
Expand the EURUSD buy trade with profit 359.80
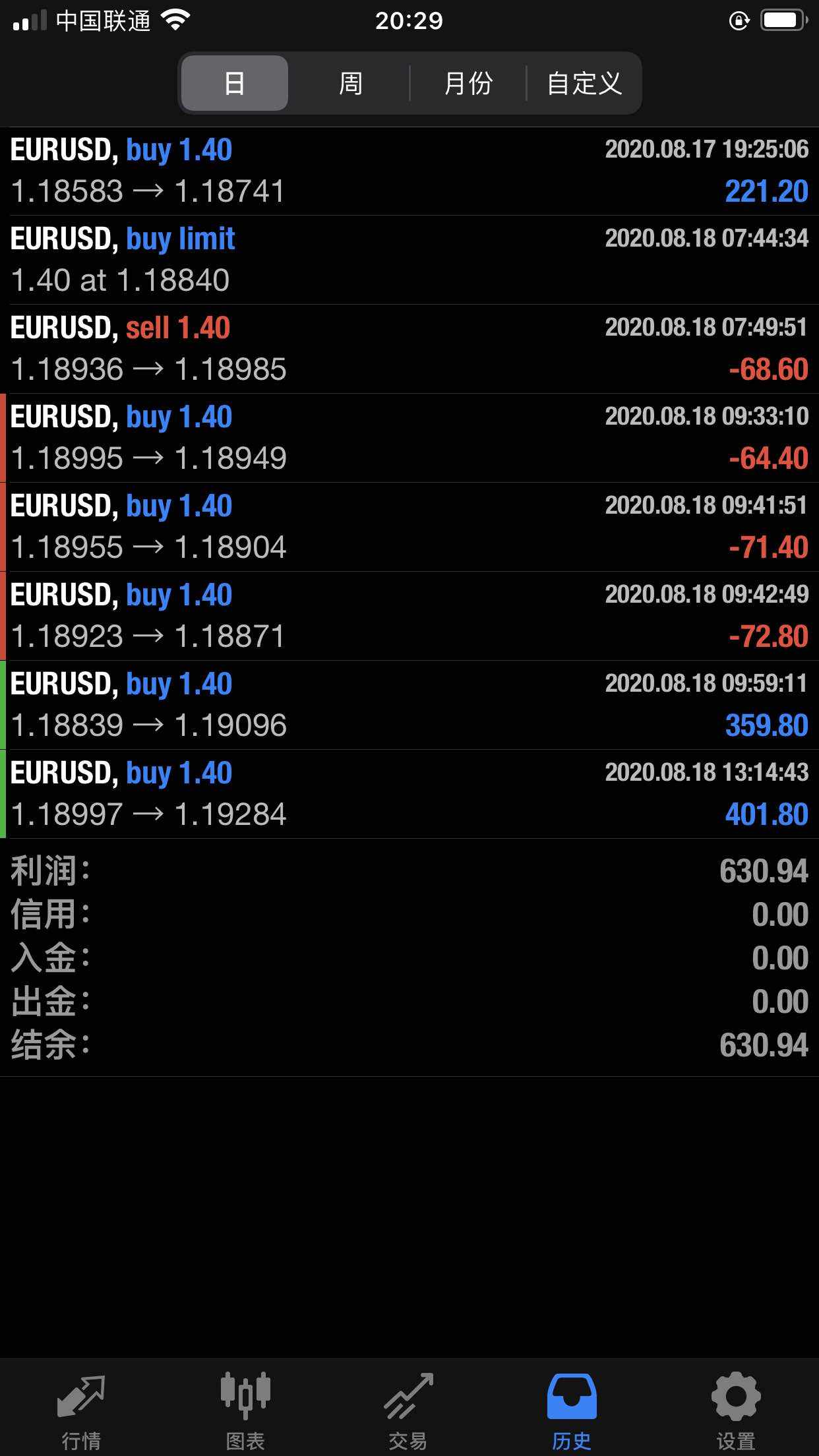[409, 705]
